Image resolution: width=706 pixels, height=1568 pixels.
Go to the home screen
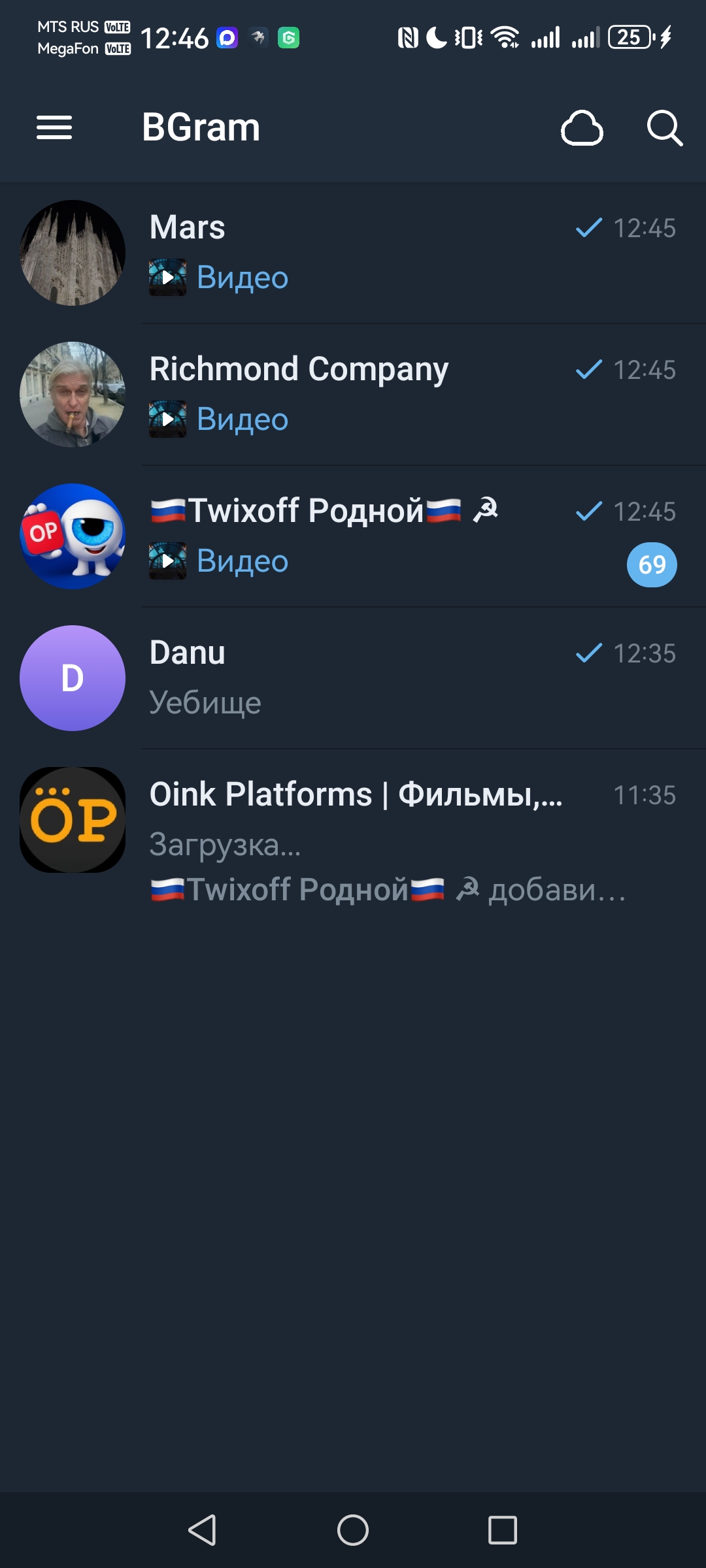(x=353, y=1529)
